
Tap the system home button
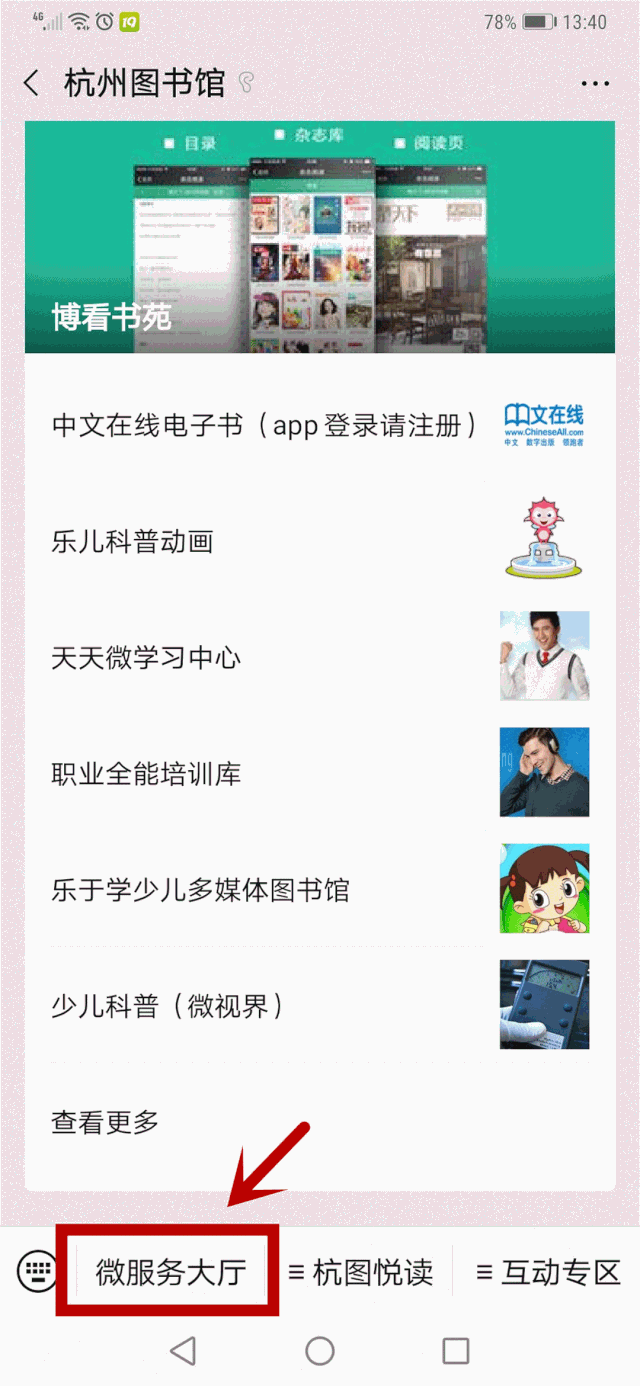[x=320, y=1351]
